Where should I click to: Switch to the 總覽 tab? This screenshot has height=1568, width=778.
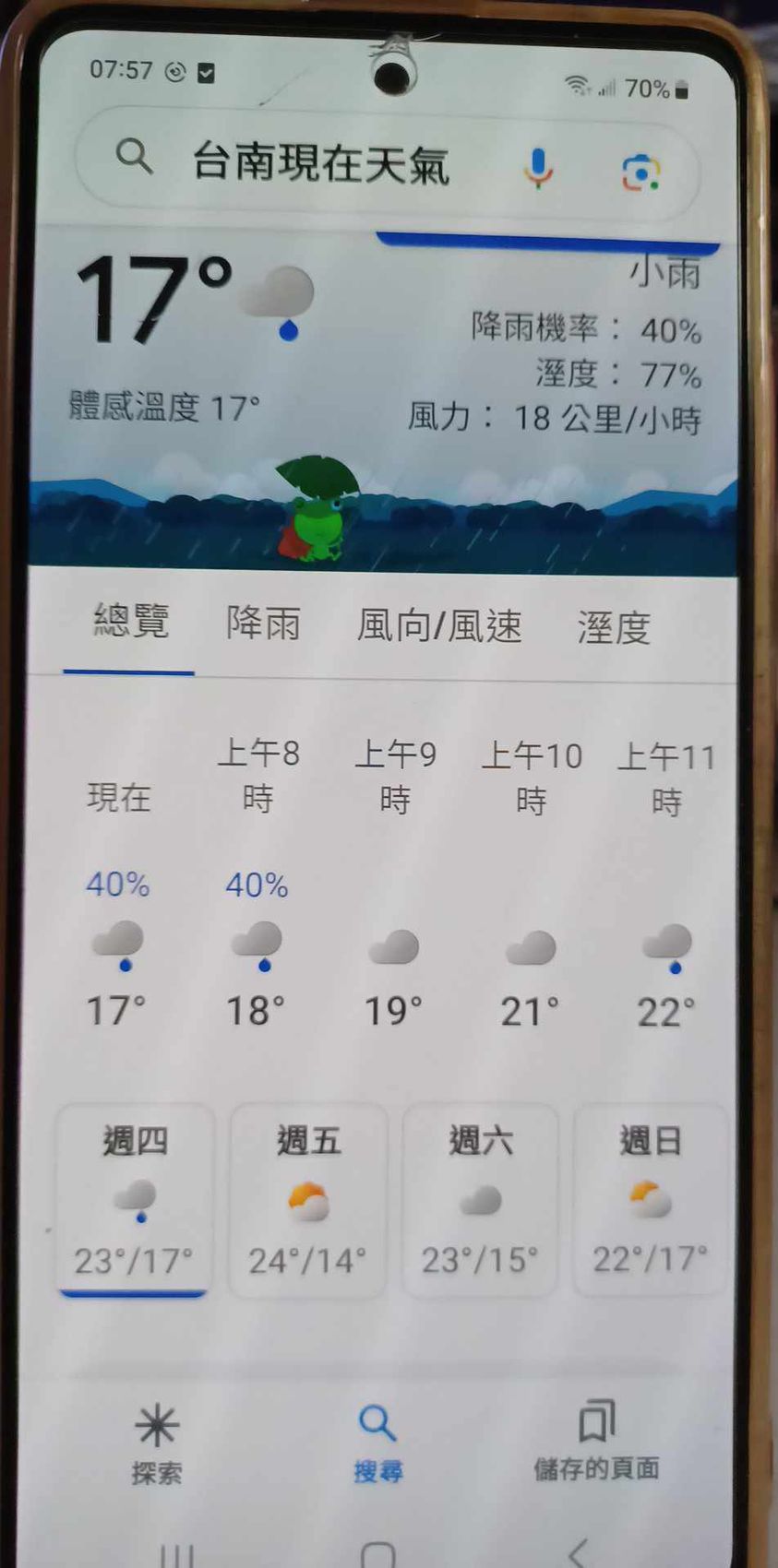tap(130, 623)
